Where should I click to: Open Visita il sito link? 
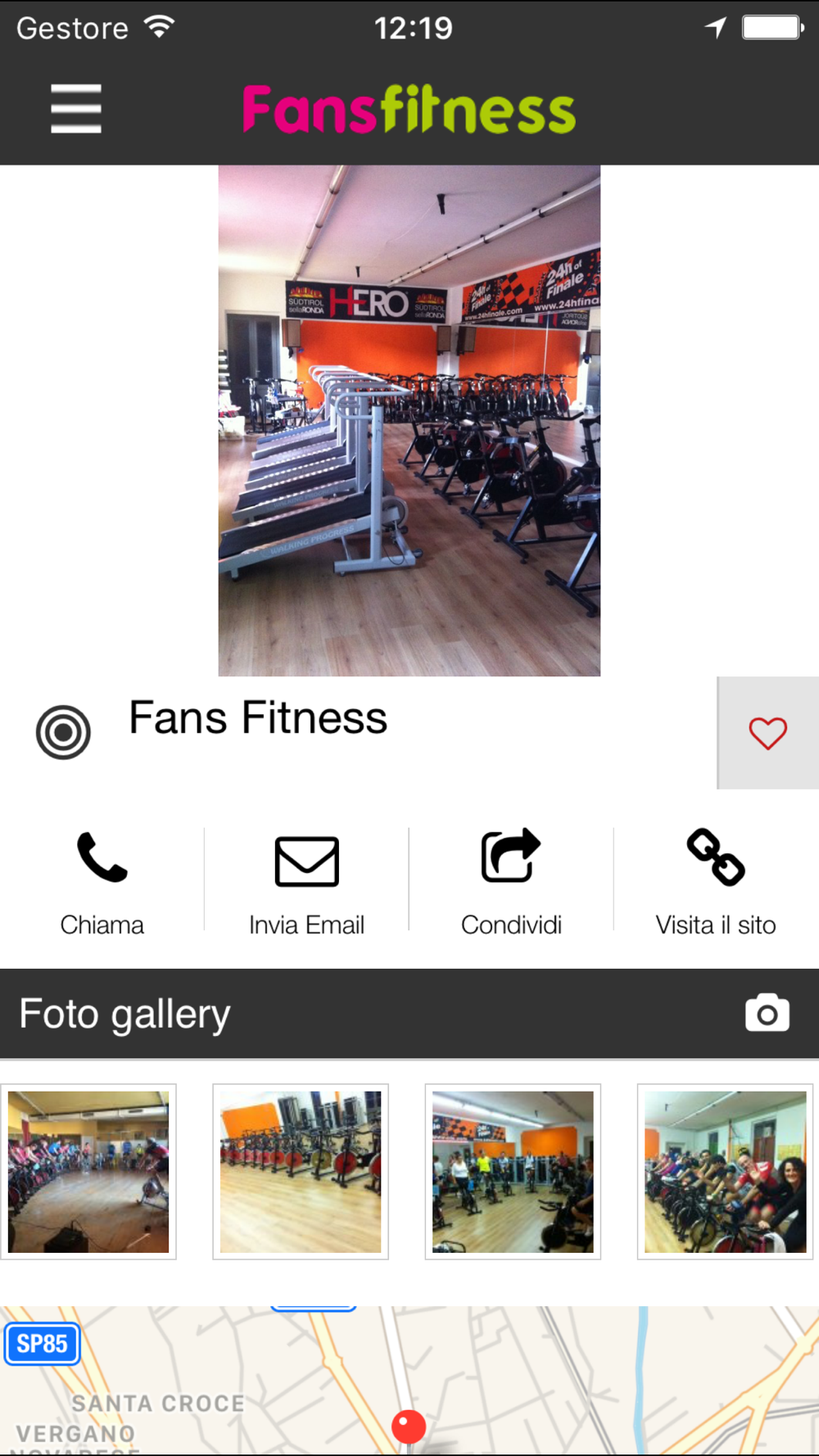(715, 881)
